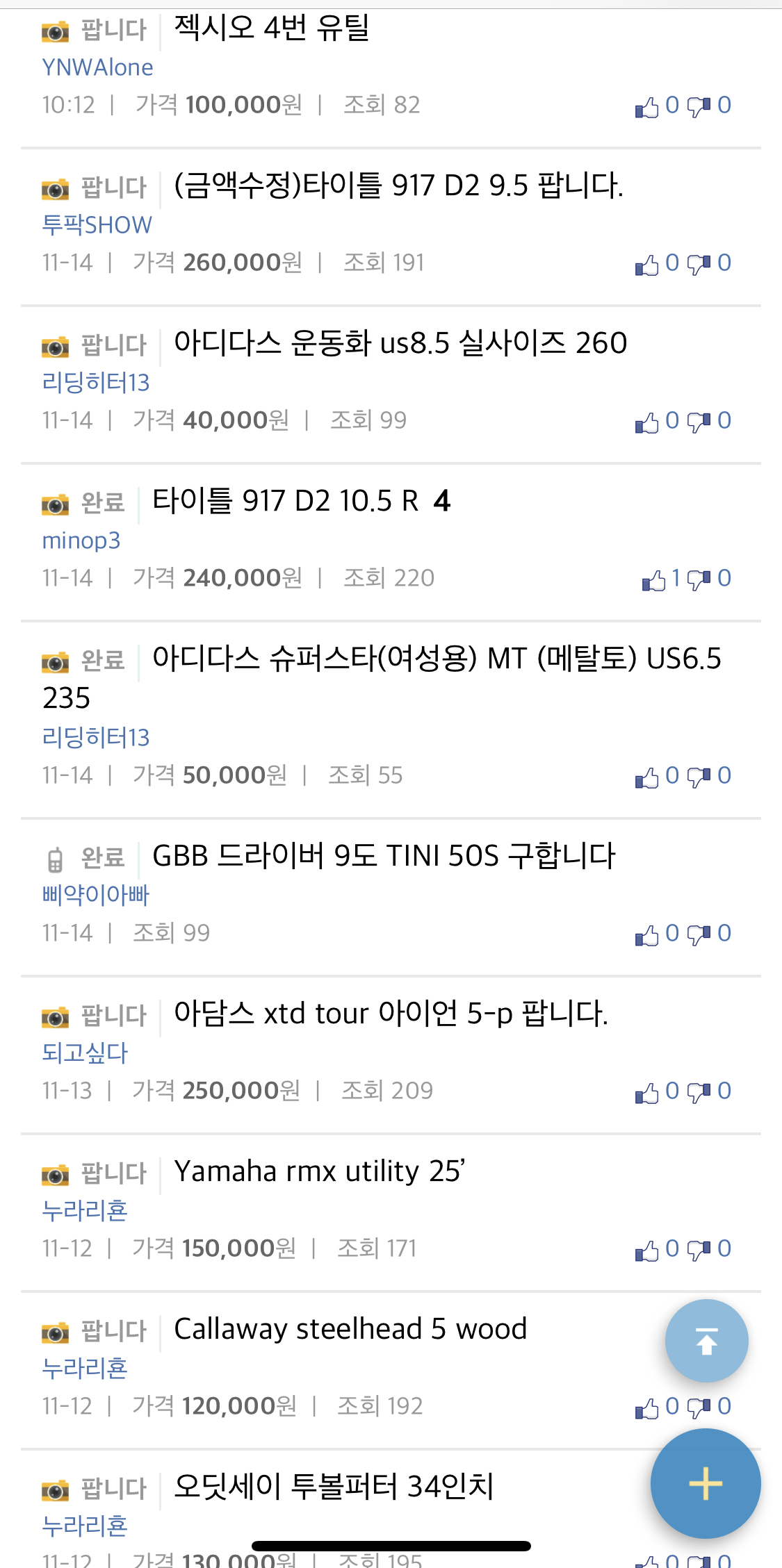Viewport: 782px width, 1568px height.
Task: Open the Callaway steelhead 5 wood post
Action: [x=350, y=1329]
